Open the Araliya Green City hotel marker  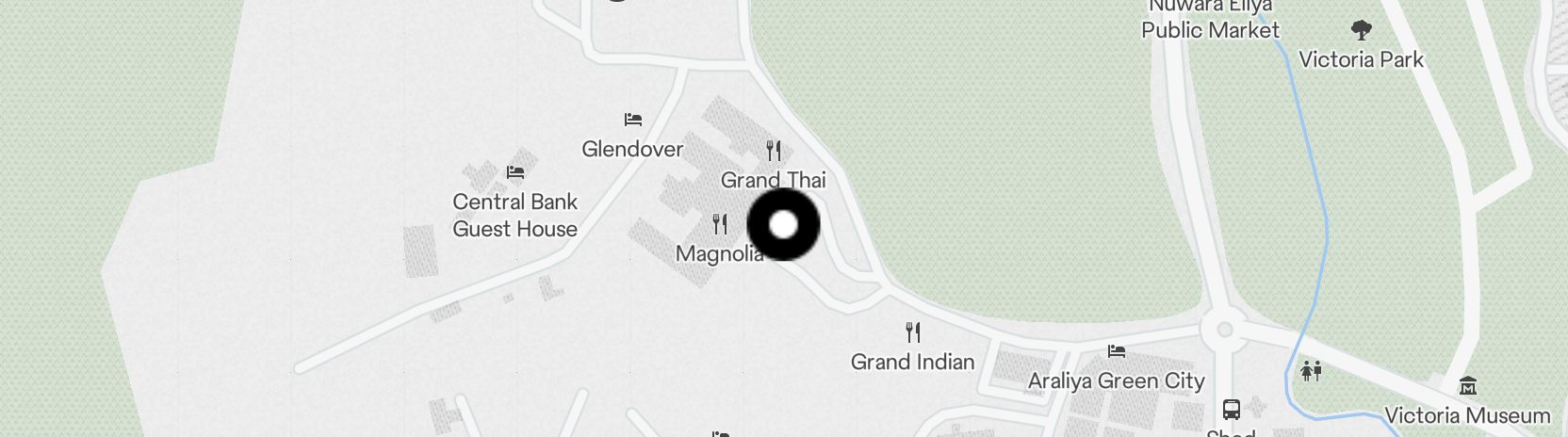[x=1117, y=351]
